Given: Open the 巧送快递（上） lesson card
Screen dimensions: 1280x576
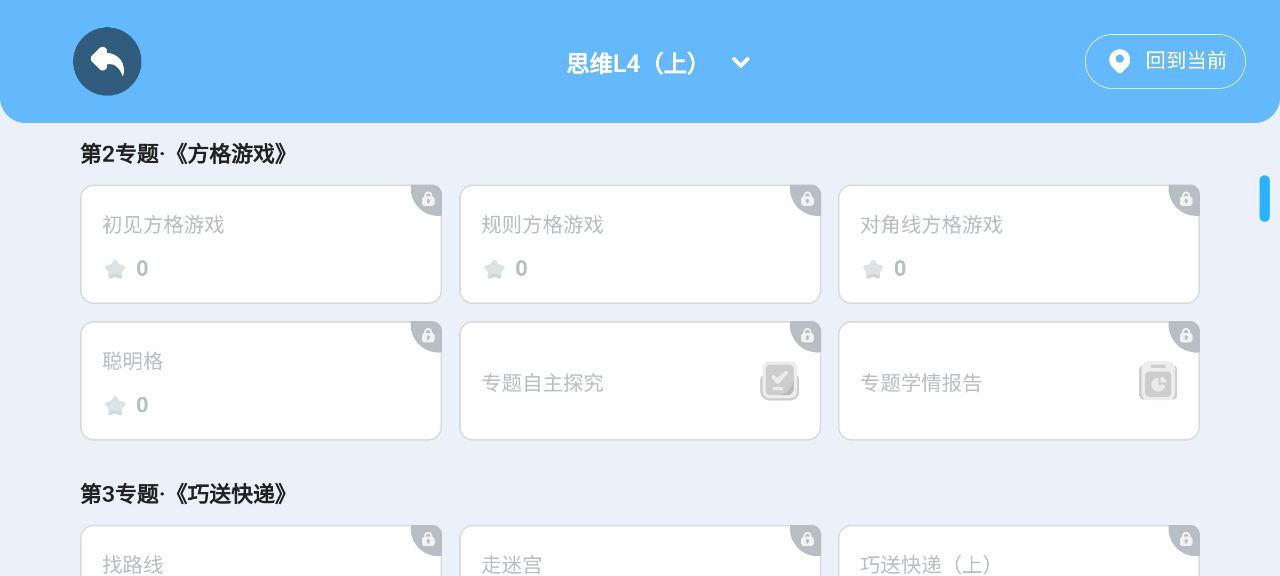Looking at the screenshot, I should [x=1018, y=554].
